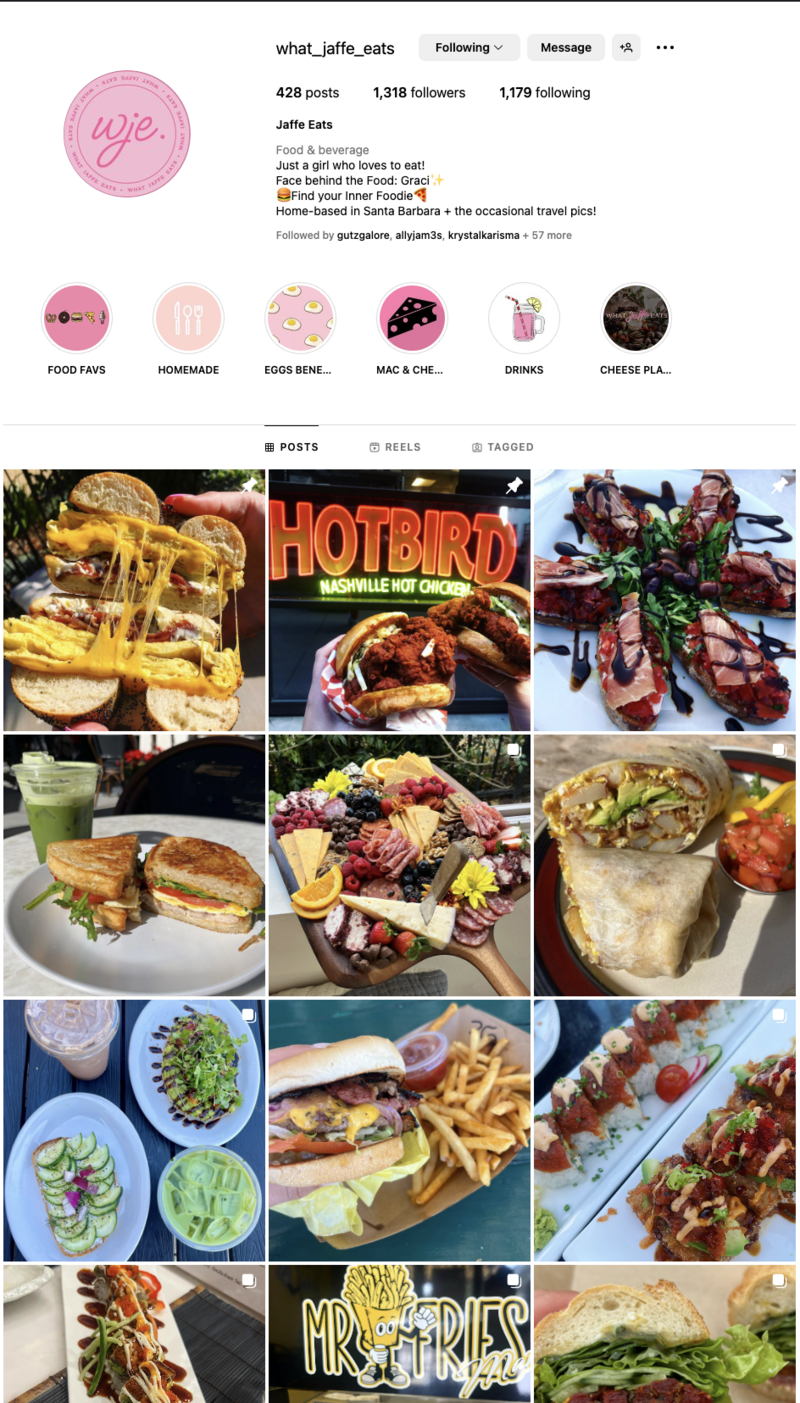Open the Following dropdown button
This screenshot has width=800, height=1403.
pyautogui.click(x=469, y=47)
